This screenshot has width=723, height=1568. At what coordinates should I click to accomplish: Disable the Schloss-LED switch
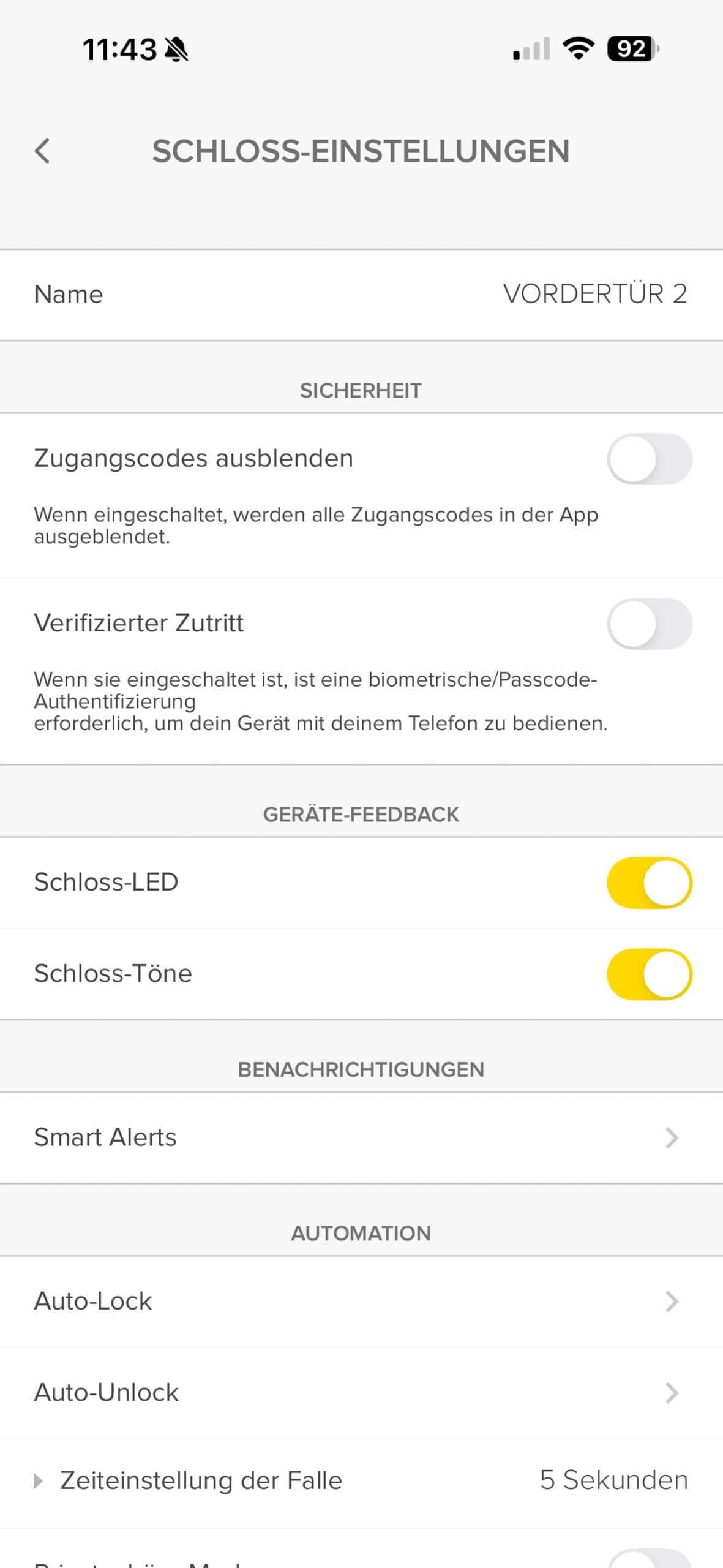pos(649,883)
